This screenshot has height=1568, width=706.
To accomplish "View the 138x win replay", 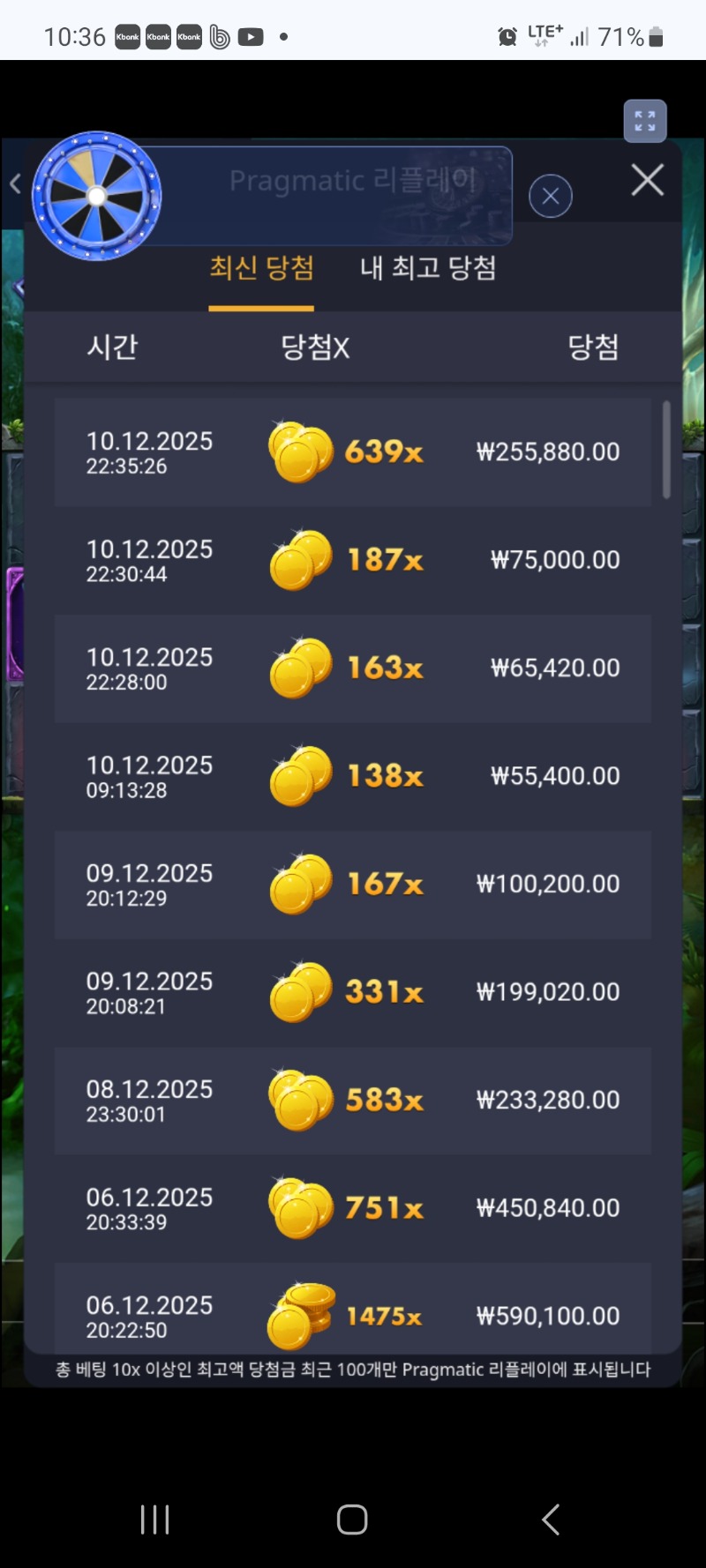I will click(353, 776).
